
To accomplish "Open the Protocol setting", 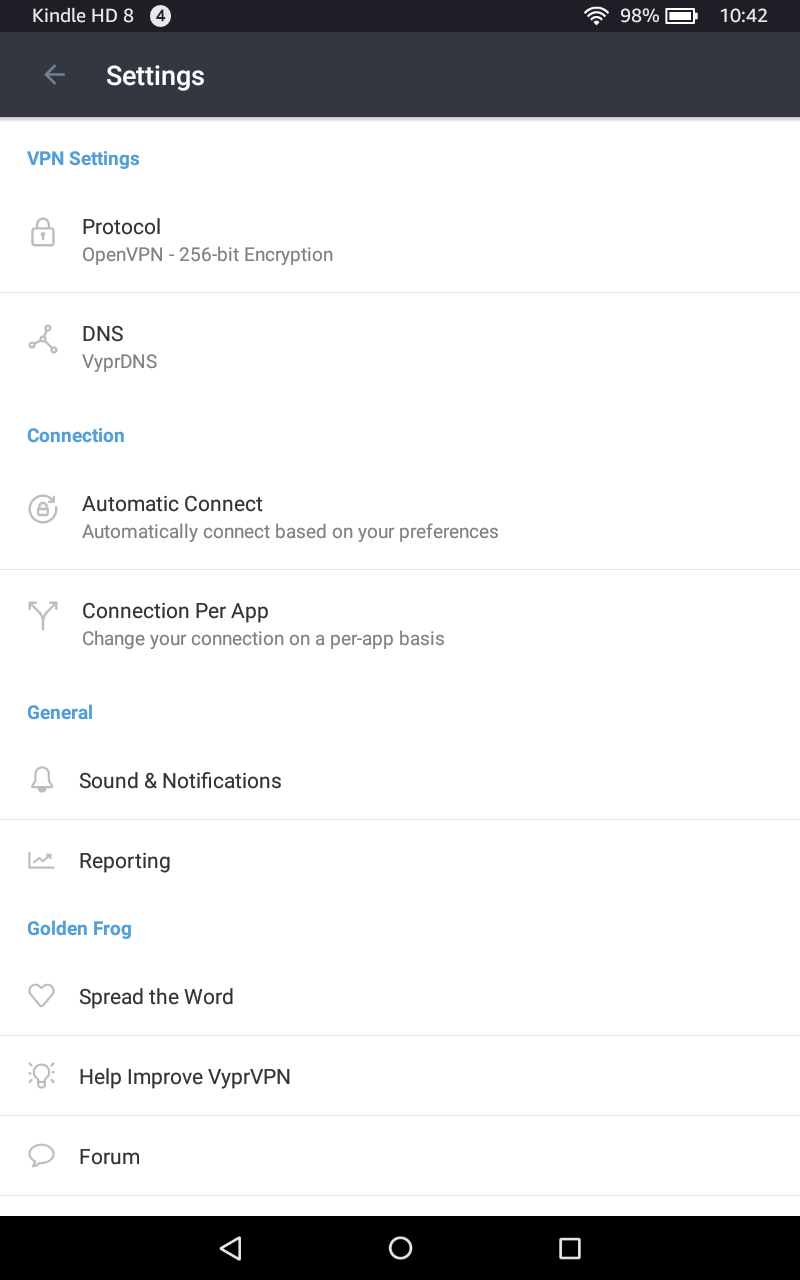I will pos(400,240).
